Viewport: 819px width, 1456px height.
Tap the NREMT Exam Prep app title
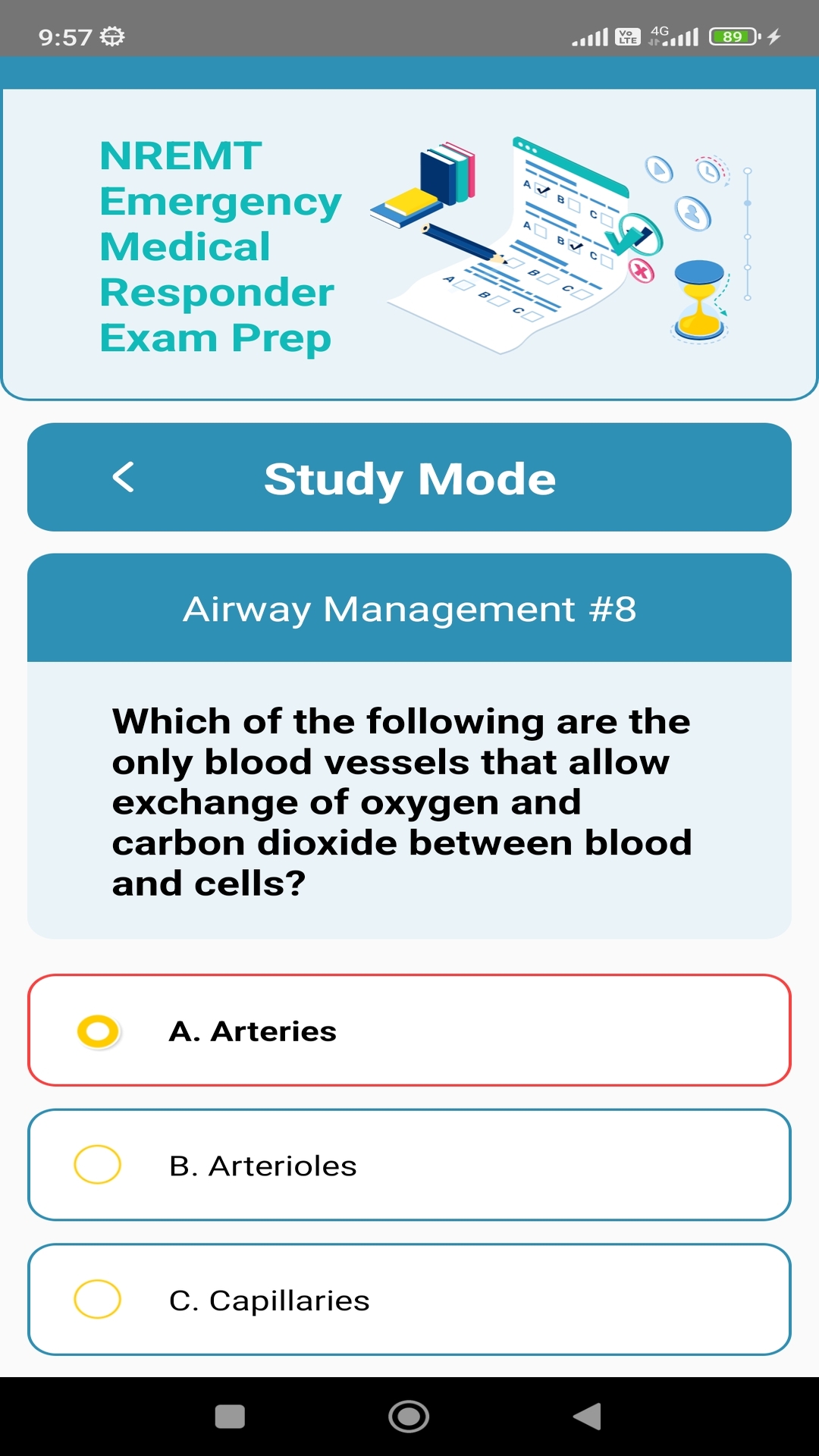coord(218,246)
